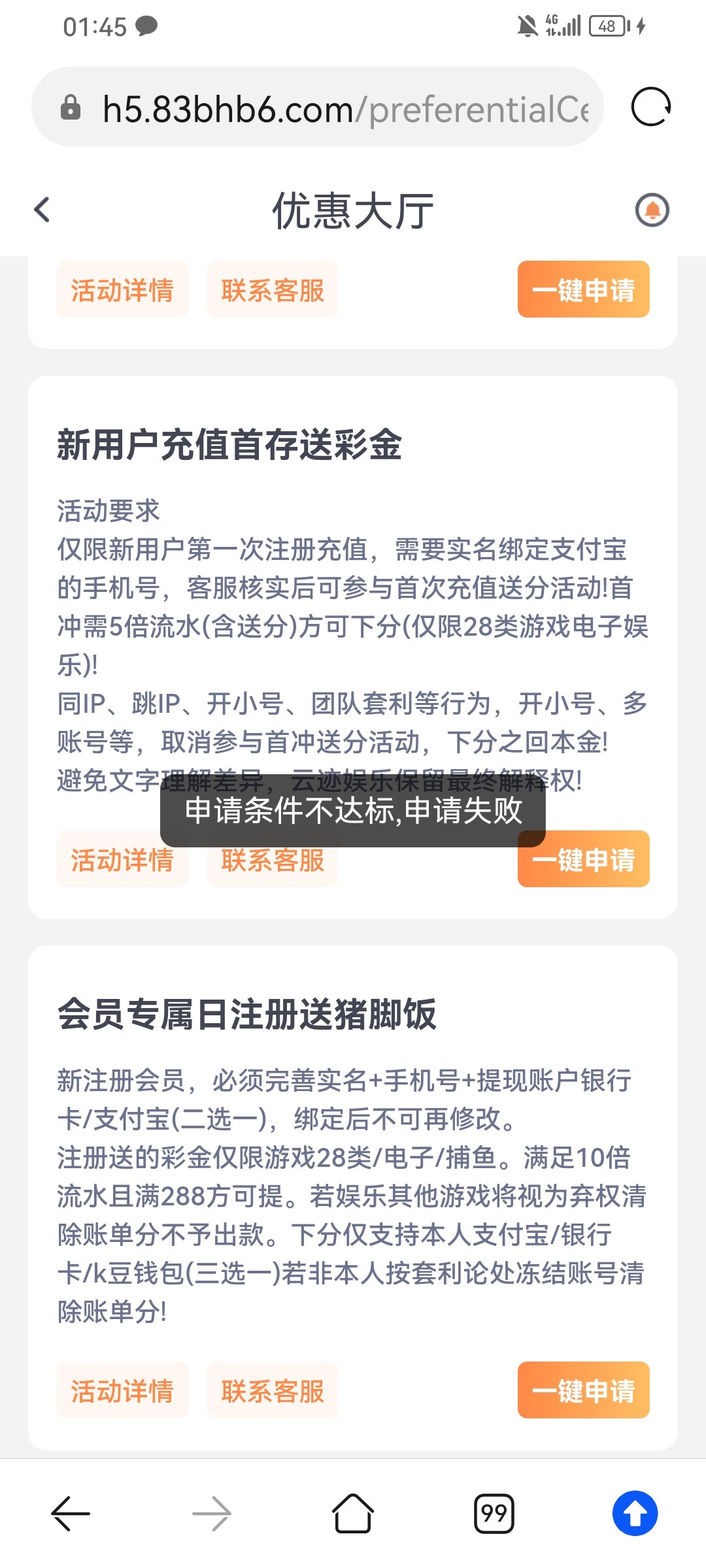706x1568 pixels.
Task: Open the browser tabs showing 99
Action: 494,1513
